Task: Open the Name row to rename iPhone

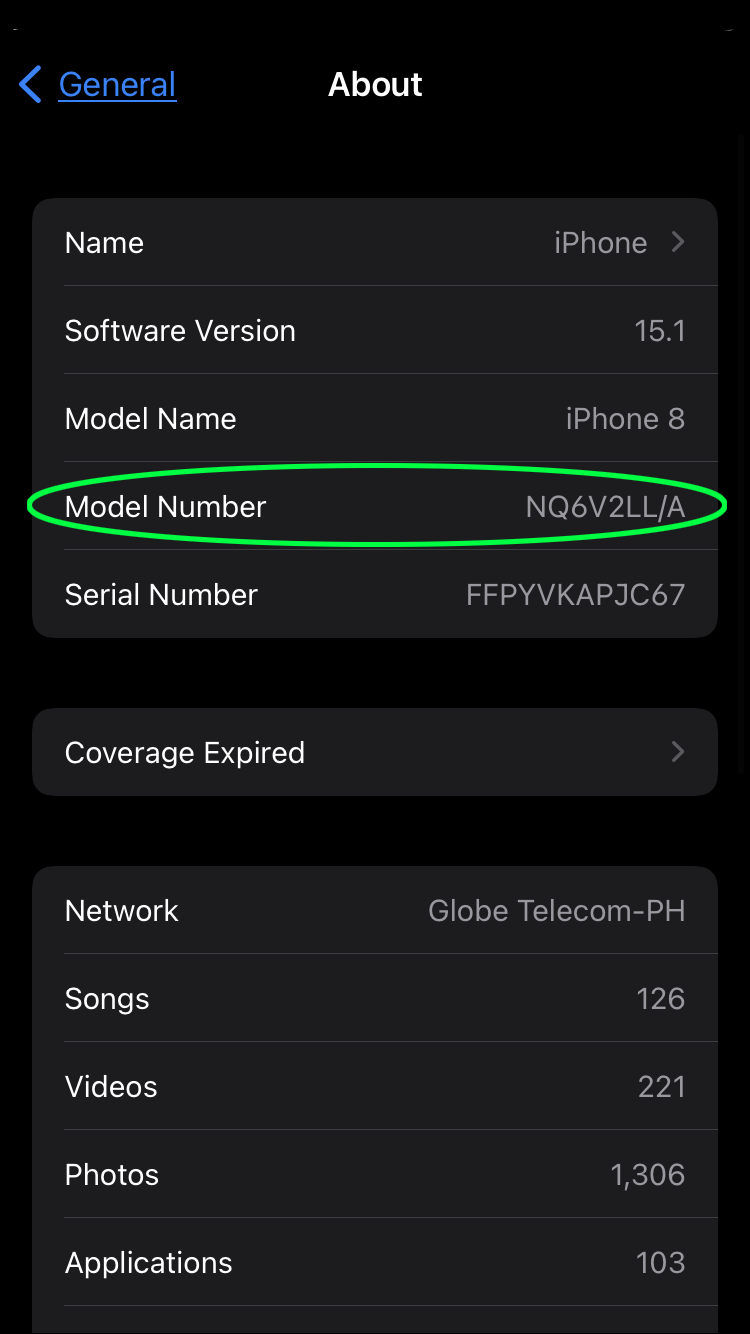Action: point(375,243)
